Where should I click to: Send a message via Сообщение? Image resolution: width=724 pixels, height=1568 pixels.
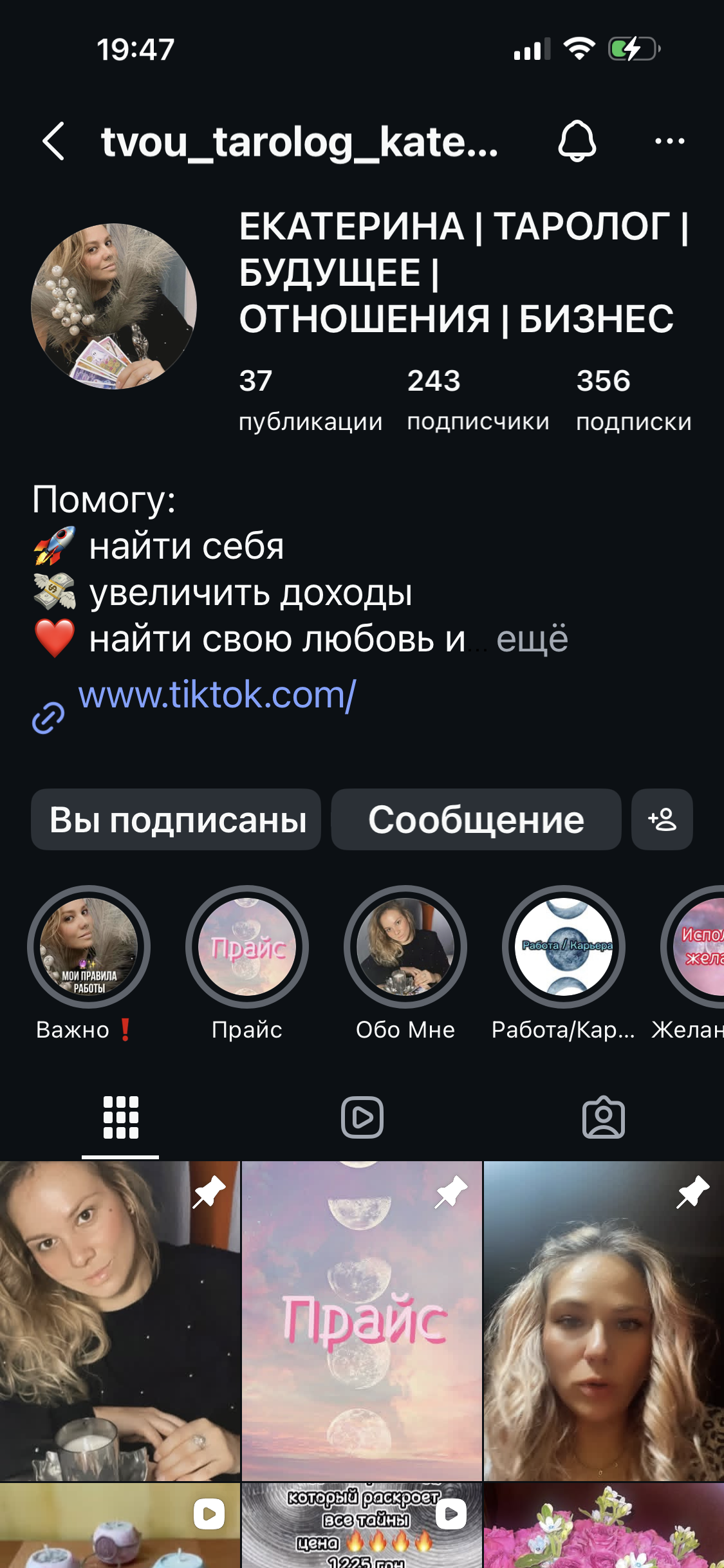[476, 819]
